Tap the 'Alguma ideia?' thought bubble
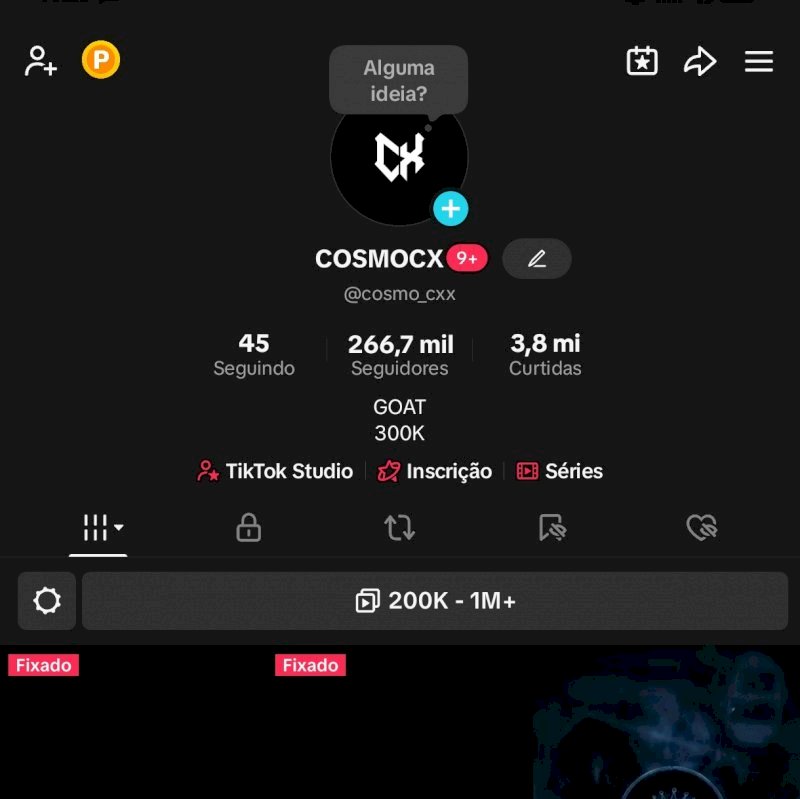 (x=398, y=80)
